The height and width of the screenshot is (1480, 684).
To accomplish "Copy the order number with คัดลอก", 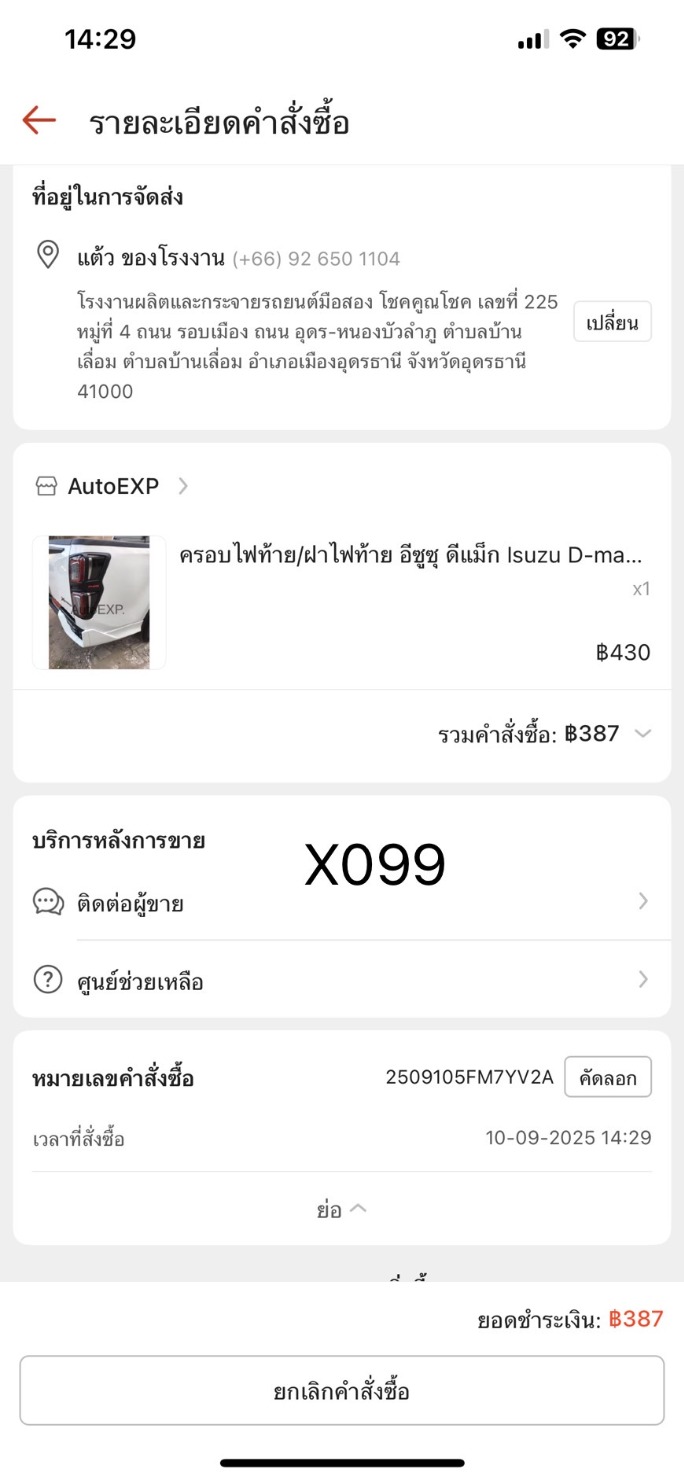I will tap(607, 1077).
